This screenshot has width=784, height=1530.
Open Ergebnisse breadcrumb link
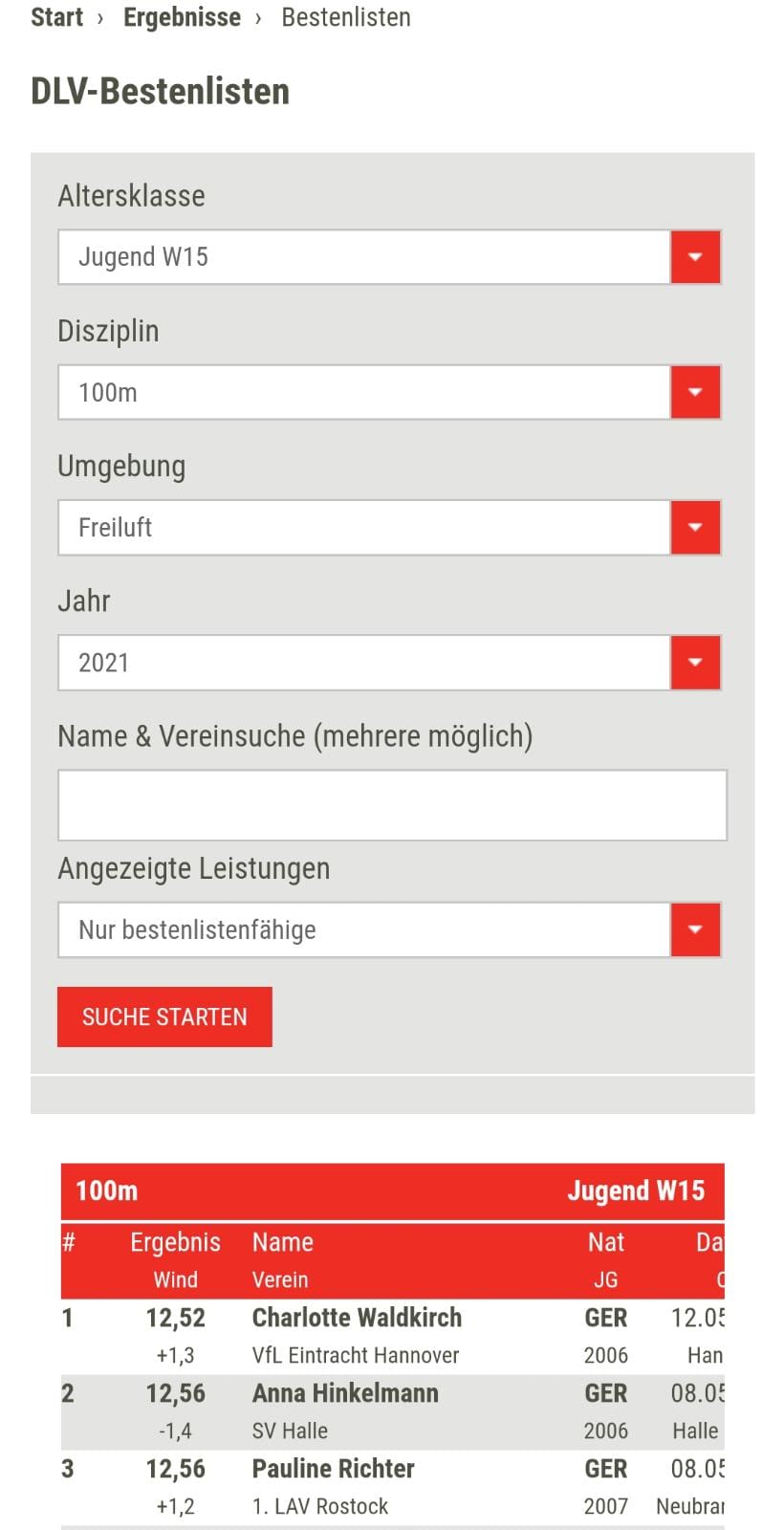(182, 17)
